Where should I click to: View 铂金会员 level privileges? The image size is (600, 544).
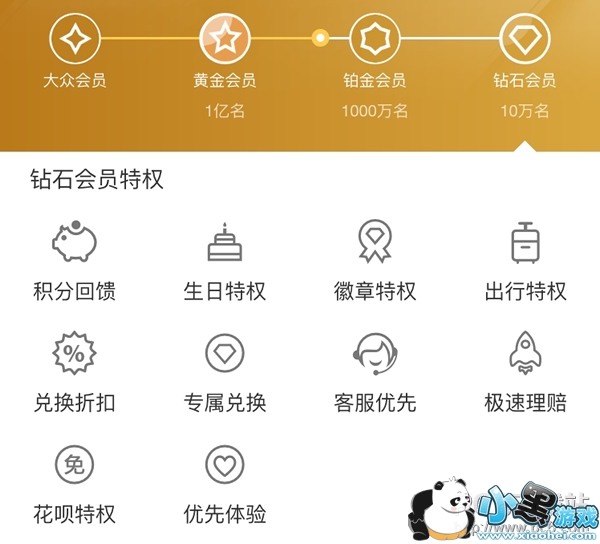pos(375,40)
